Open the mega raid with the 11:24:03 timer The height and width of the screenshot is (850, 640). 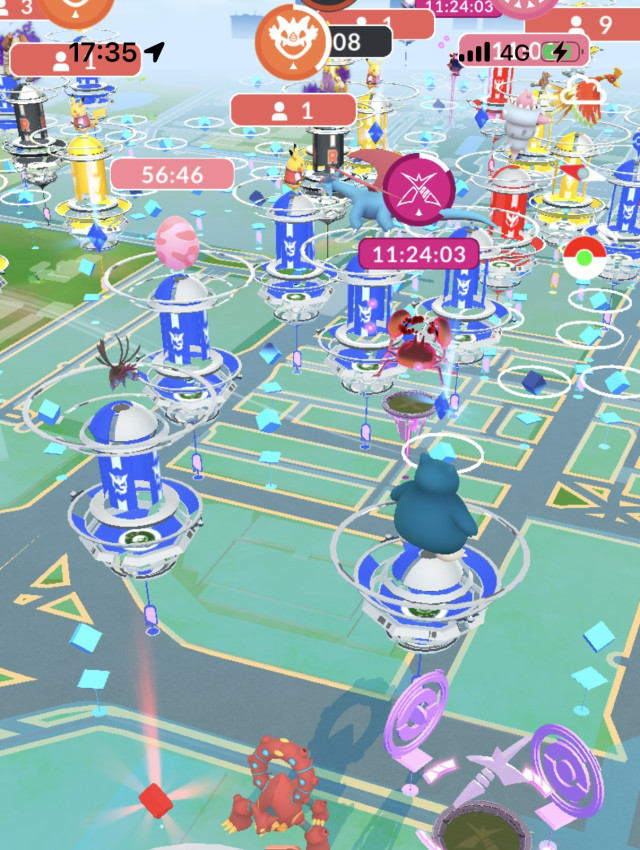420,187
